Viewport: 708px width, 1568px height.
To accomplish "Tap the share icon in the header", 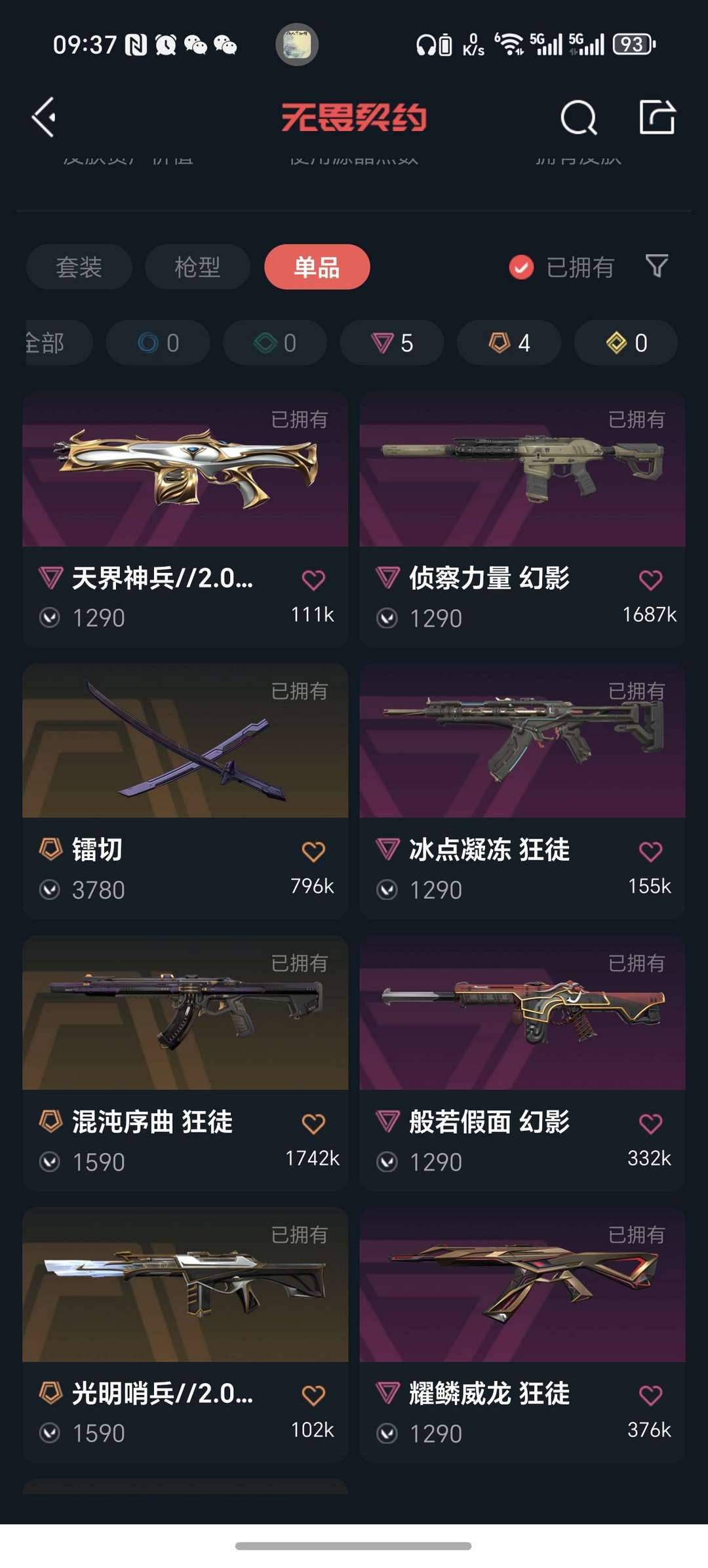I will [x=657, y=117].
